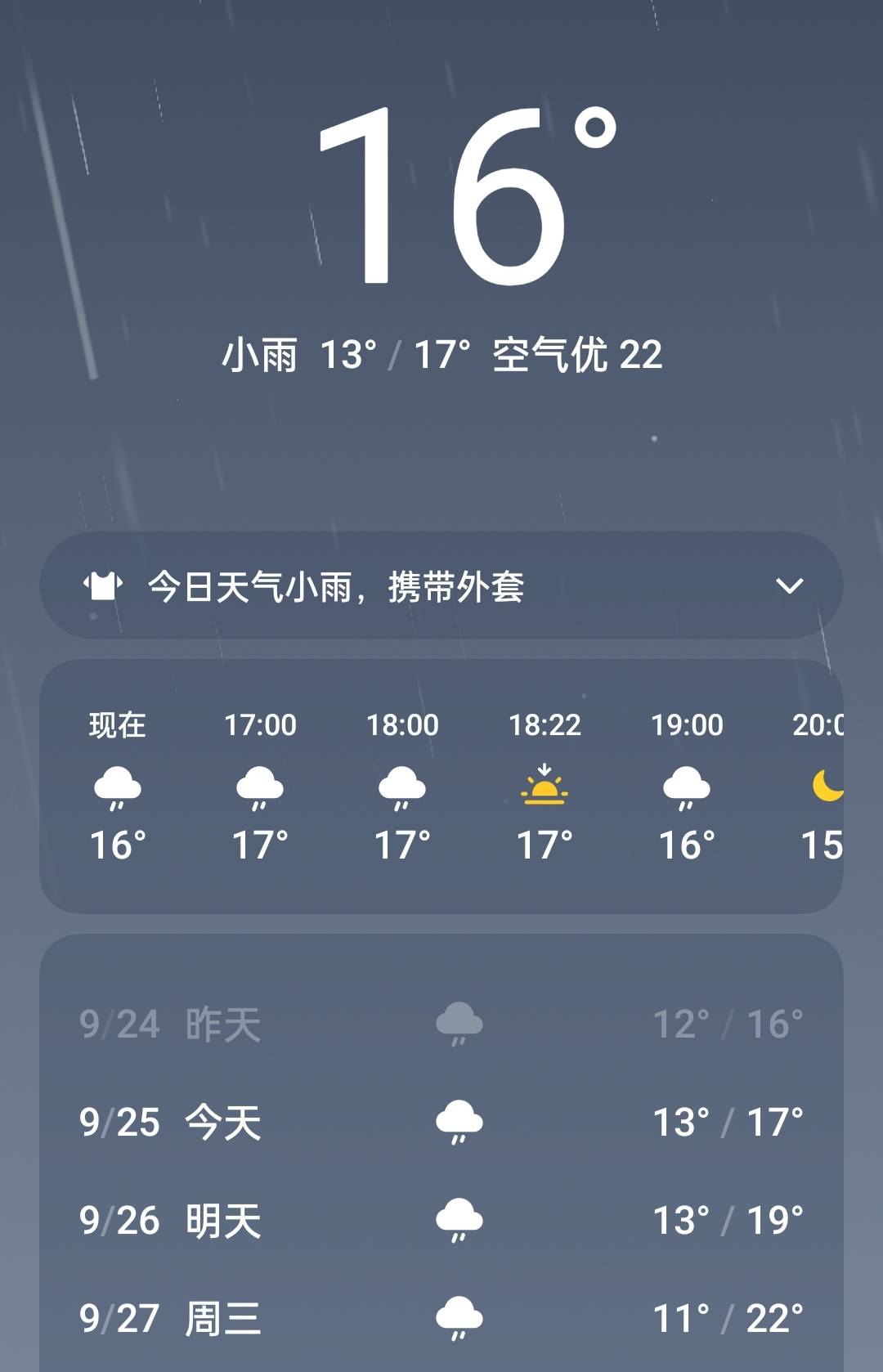
Task: Click today's rain icon in daily forecast
Action: pos(458,1123)
